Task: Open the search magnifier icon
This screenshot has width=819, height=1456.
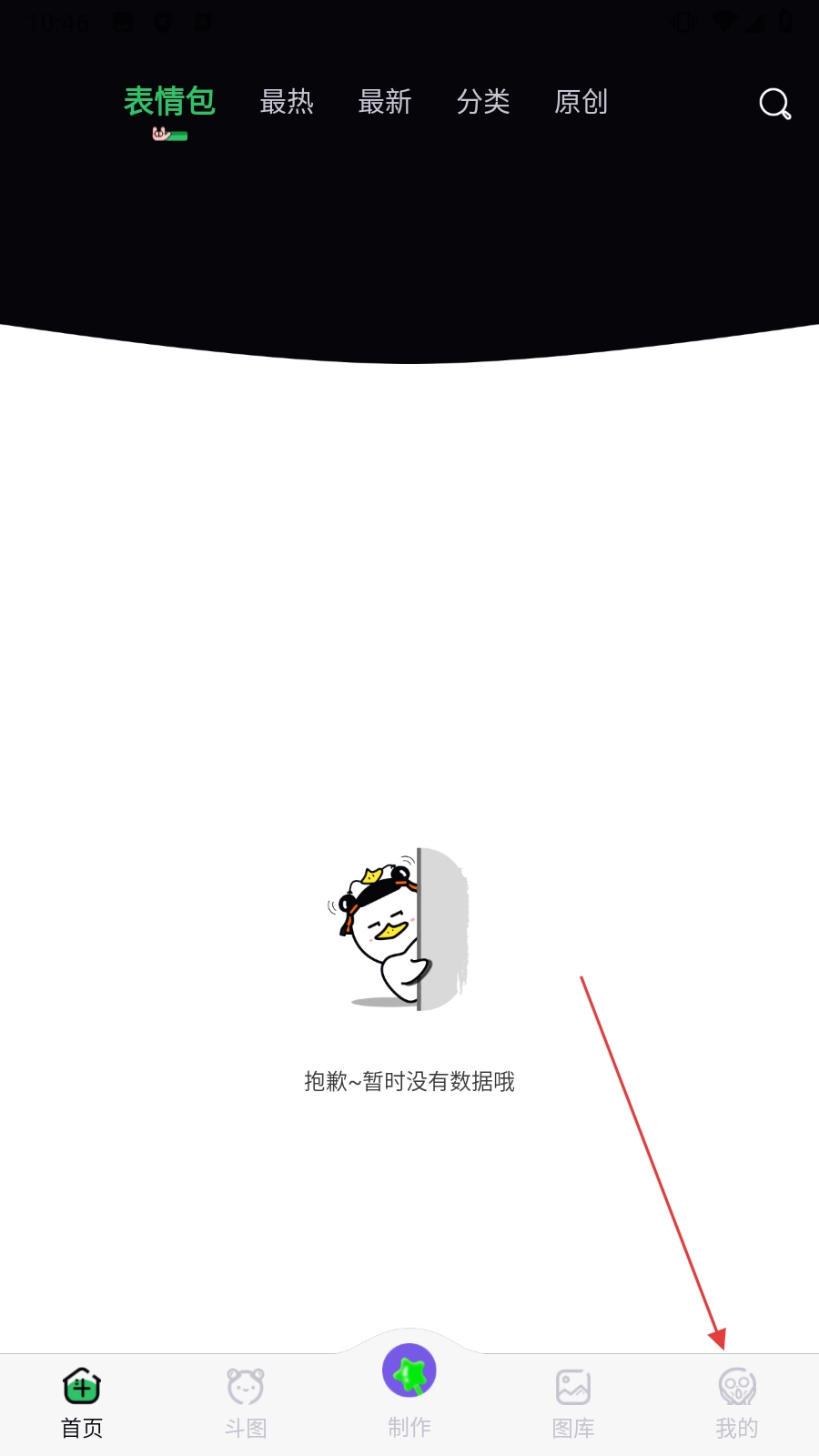Action: click(774, 104)
